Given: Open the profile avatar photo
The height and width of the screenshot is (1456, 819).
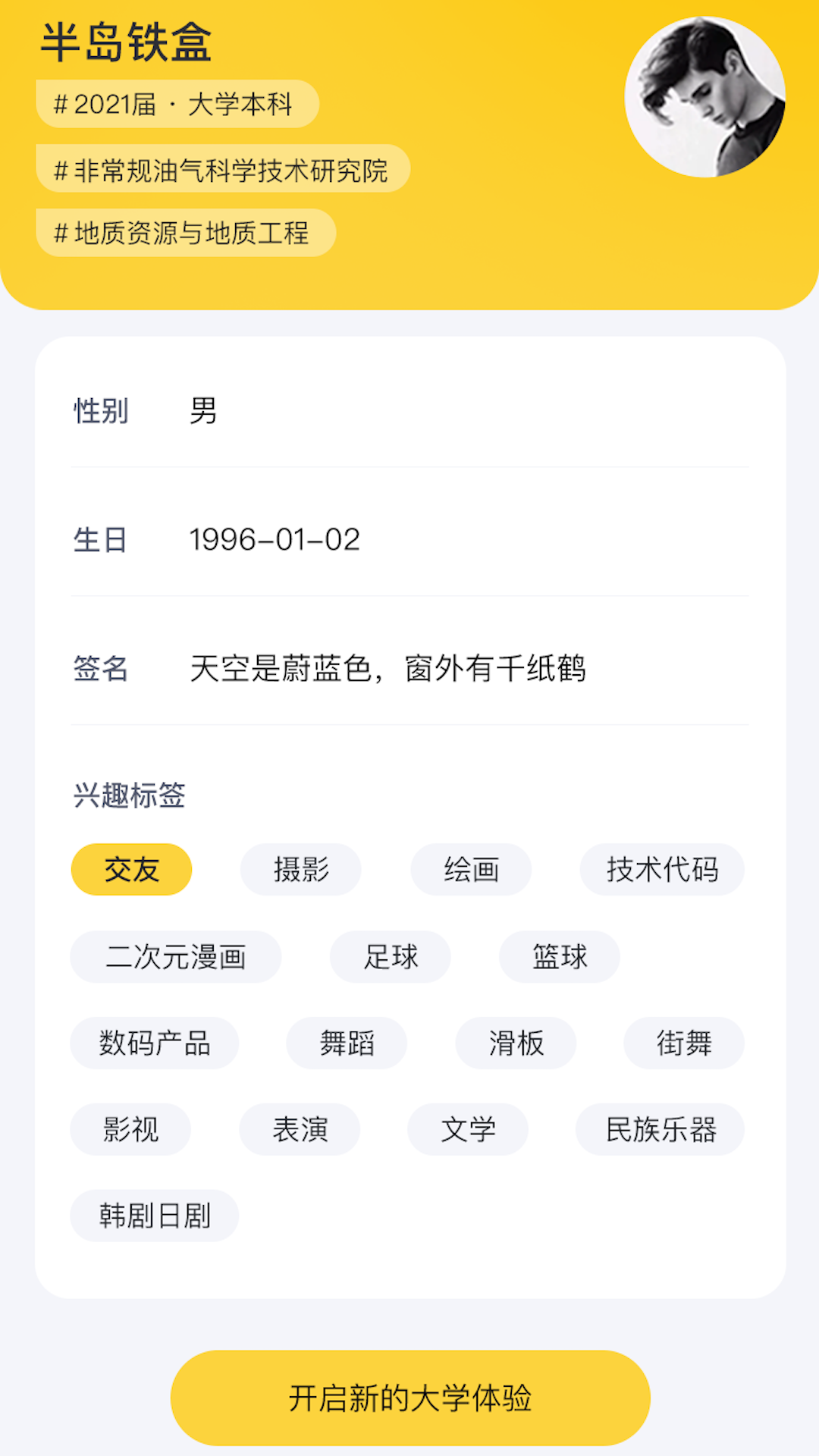Looking at the screenshot, I should coord(704,97).
